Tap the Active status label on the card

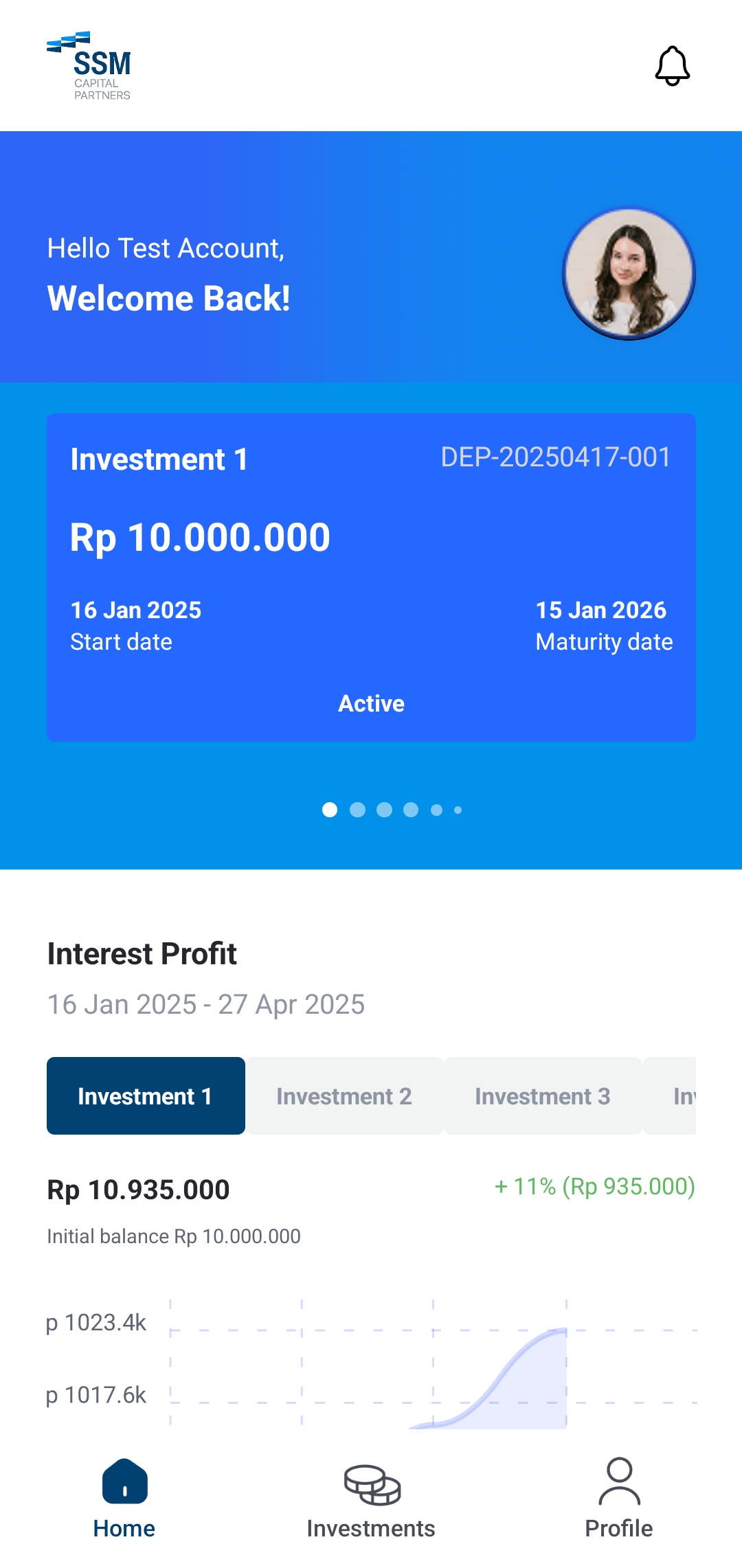(x=371, y=703)
